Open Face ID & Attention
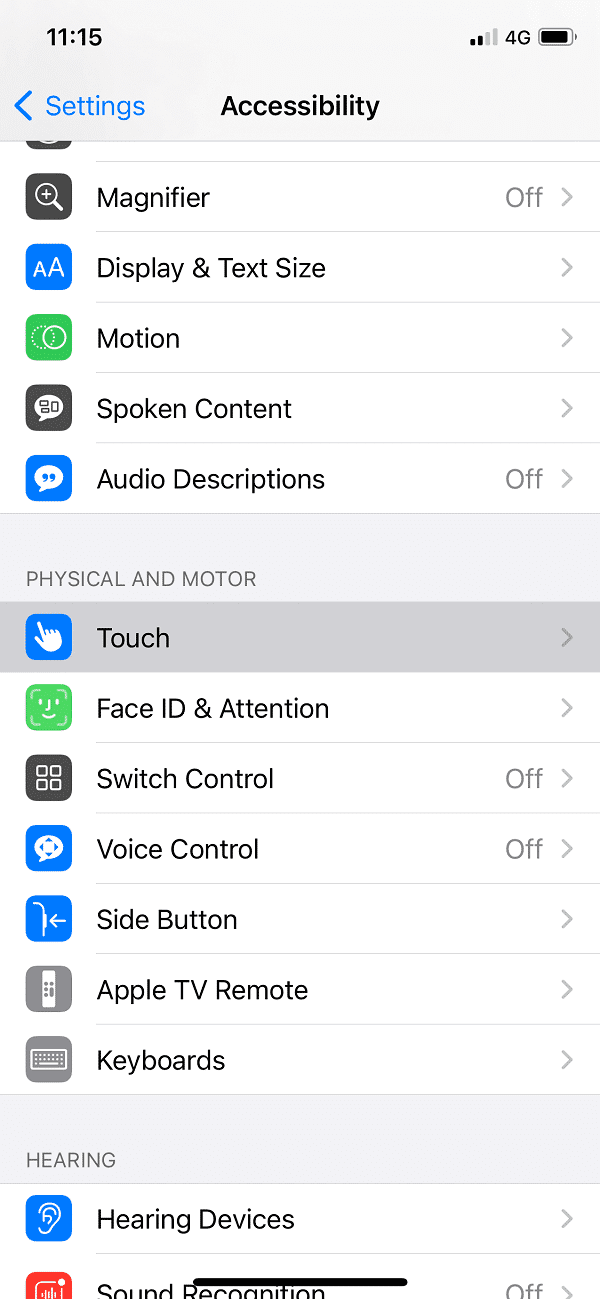This screenshot has height=1299, width=600. pyautogui.click(x=300, y=708)
